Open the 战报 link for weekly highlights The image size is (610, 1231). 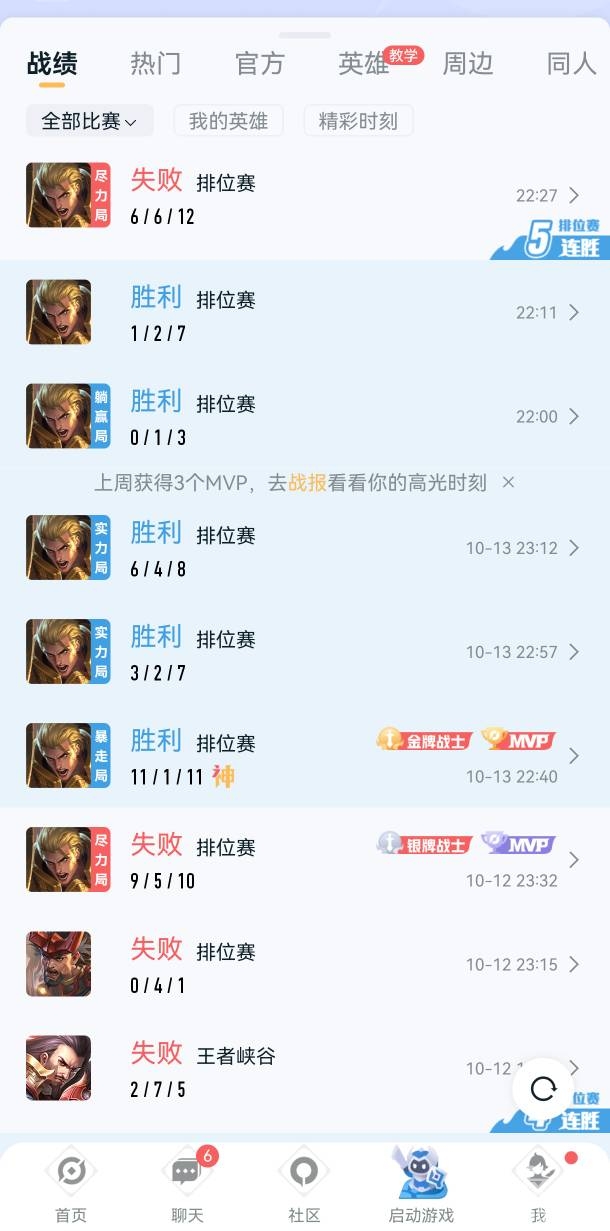[x=307, y=483]
